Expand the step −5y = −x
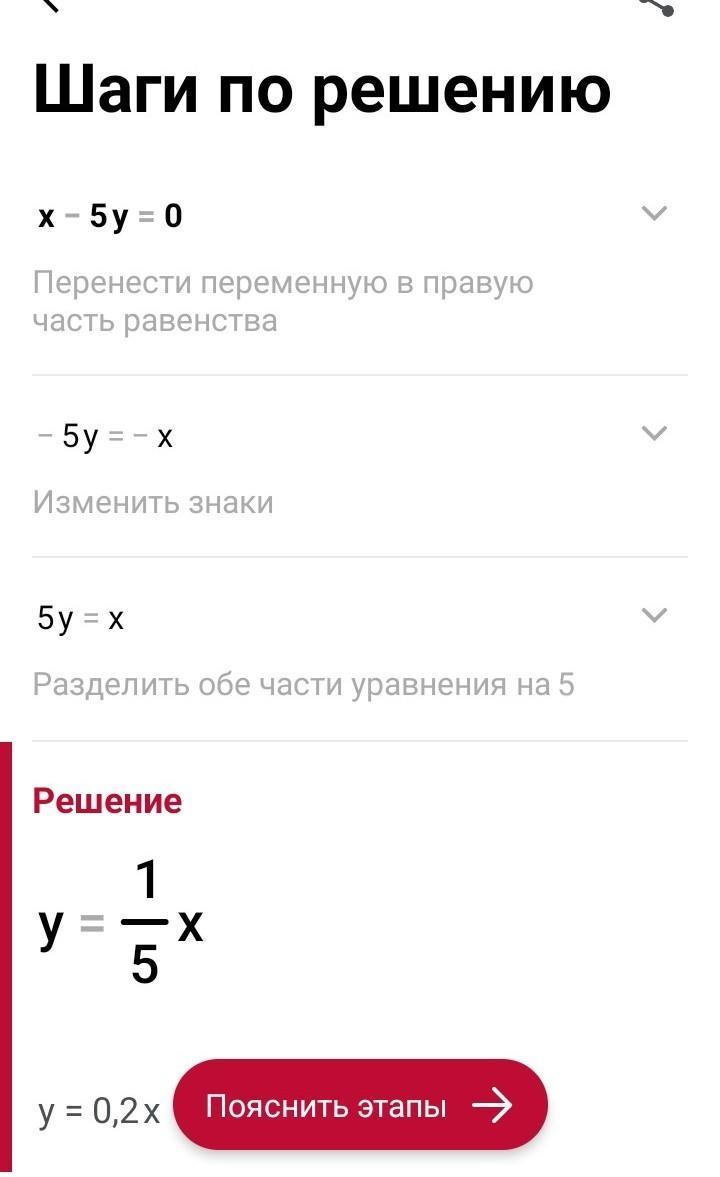Image resolution: width=720 pixels, height=1177 pixels. pyautogui.click(x=655, y=433)
